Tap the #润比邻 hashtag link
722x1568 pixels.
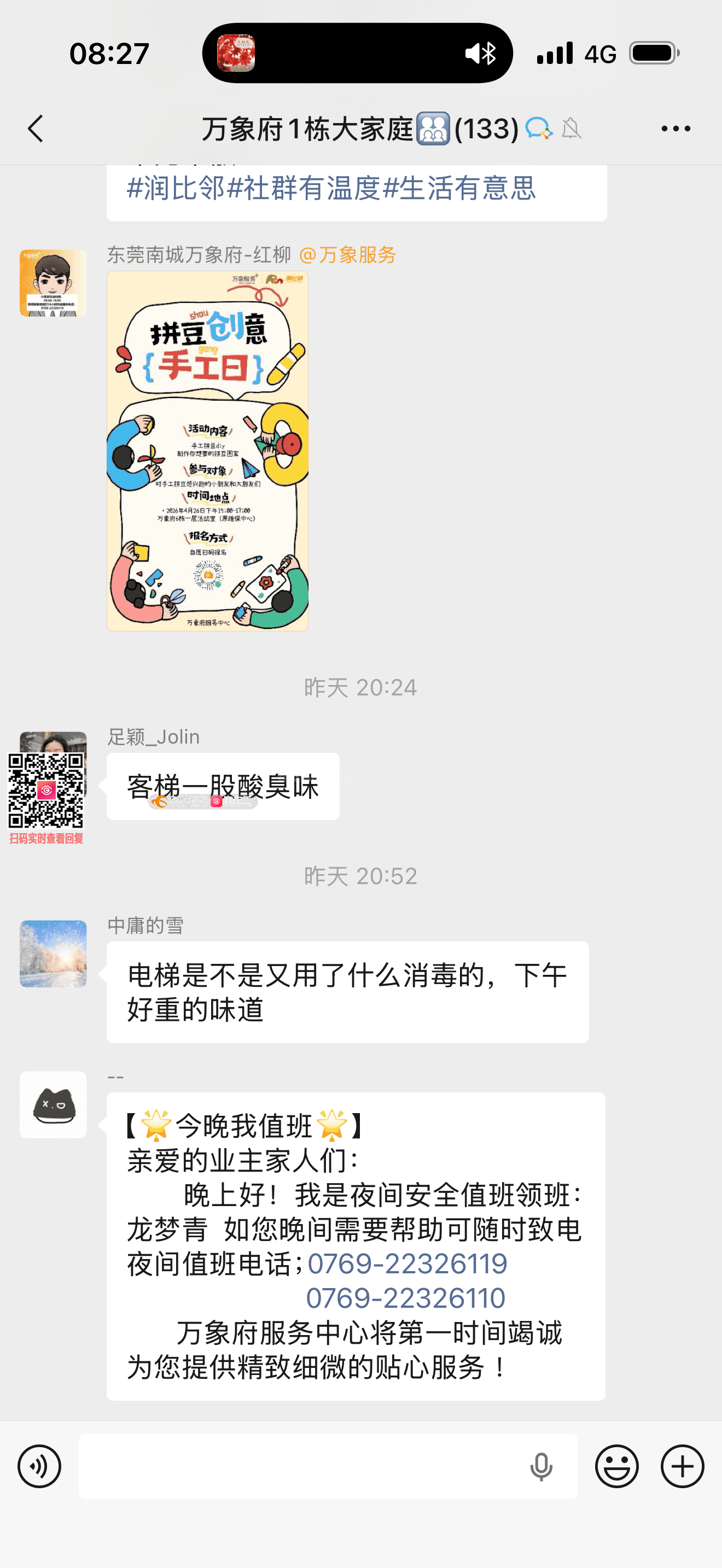tap(176, 188)
